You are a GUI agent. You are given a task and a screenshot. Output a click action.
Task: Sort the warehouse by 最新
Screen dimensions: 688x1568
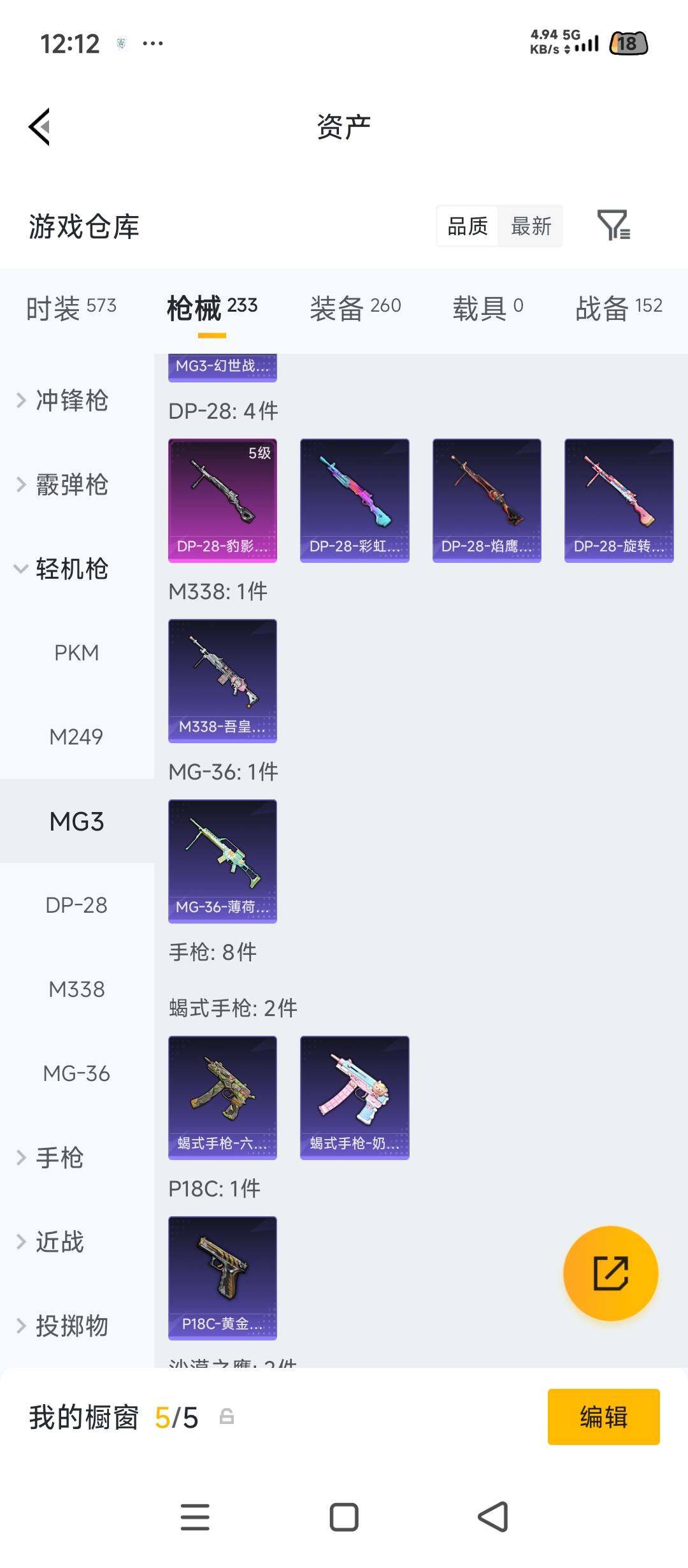click(x=531, y=226)
